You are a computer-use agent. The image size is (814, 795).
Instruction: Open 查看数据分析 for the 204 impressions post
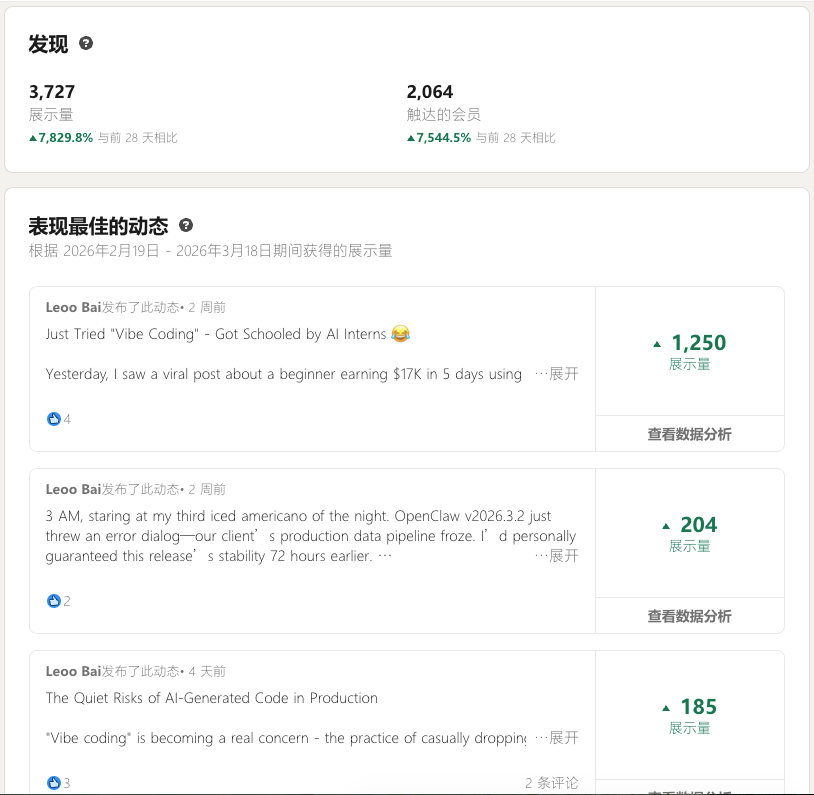689,616
